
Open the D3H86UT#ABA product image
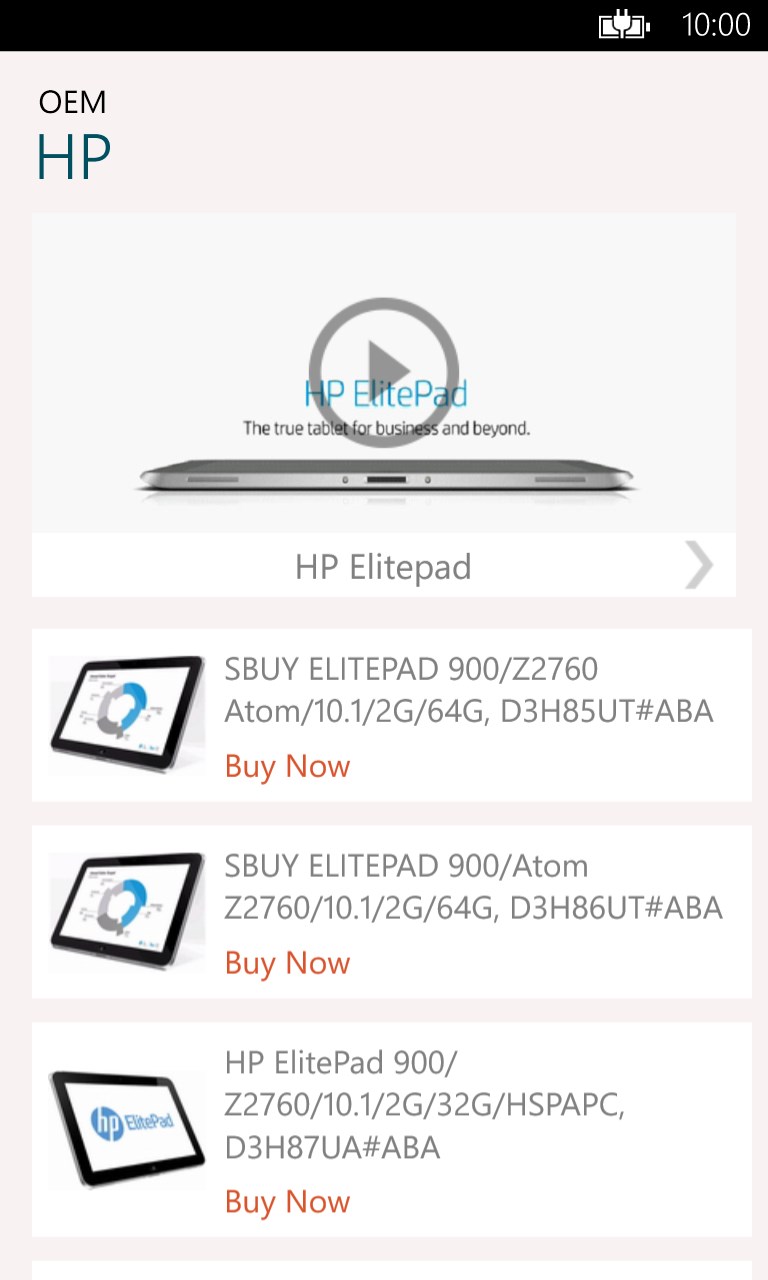[x=127, y=911]
